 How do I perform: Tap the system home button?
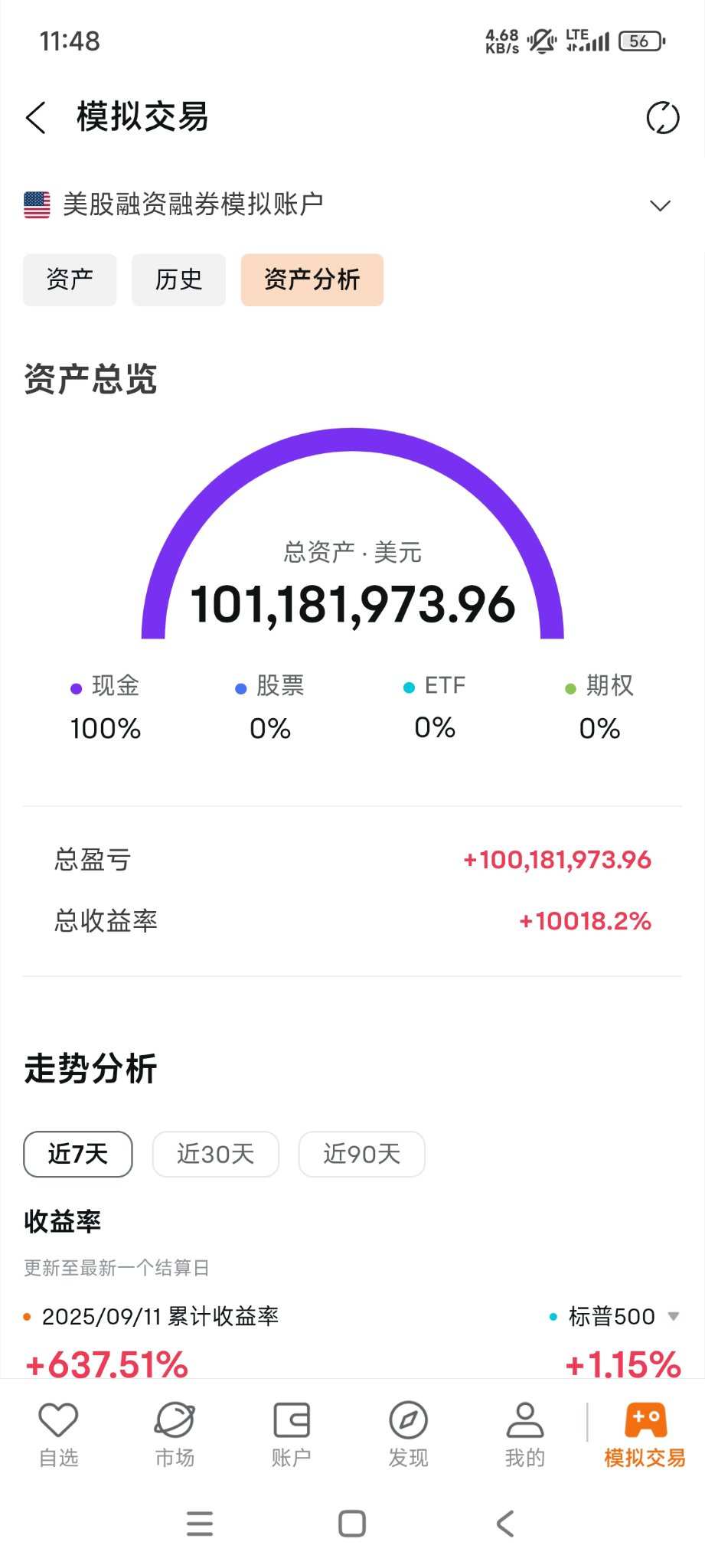coord(352,1524)
